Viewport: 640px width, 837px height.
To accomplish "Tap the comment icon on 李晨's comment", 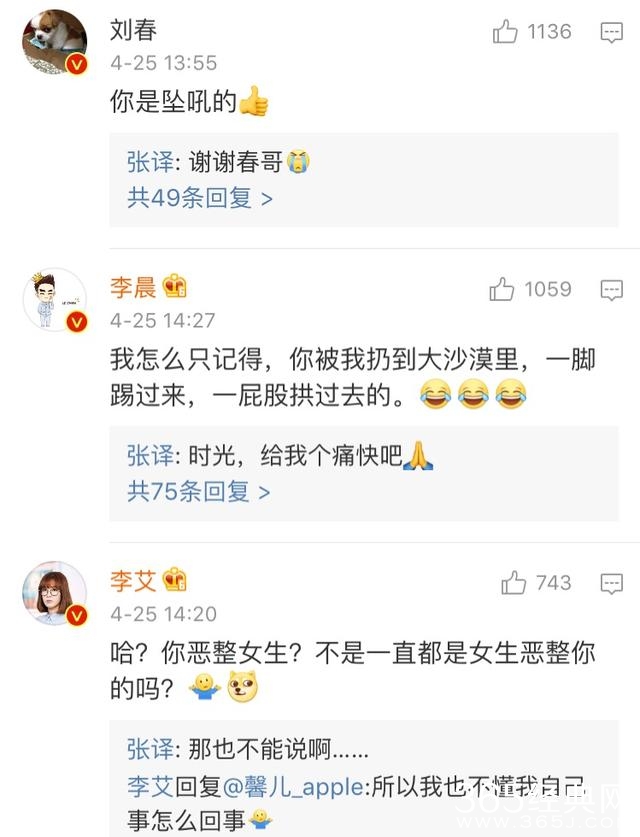I will point(611,290).
